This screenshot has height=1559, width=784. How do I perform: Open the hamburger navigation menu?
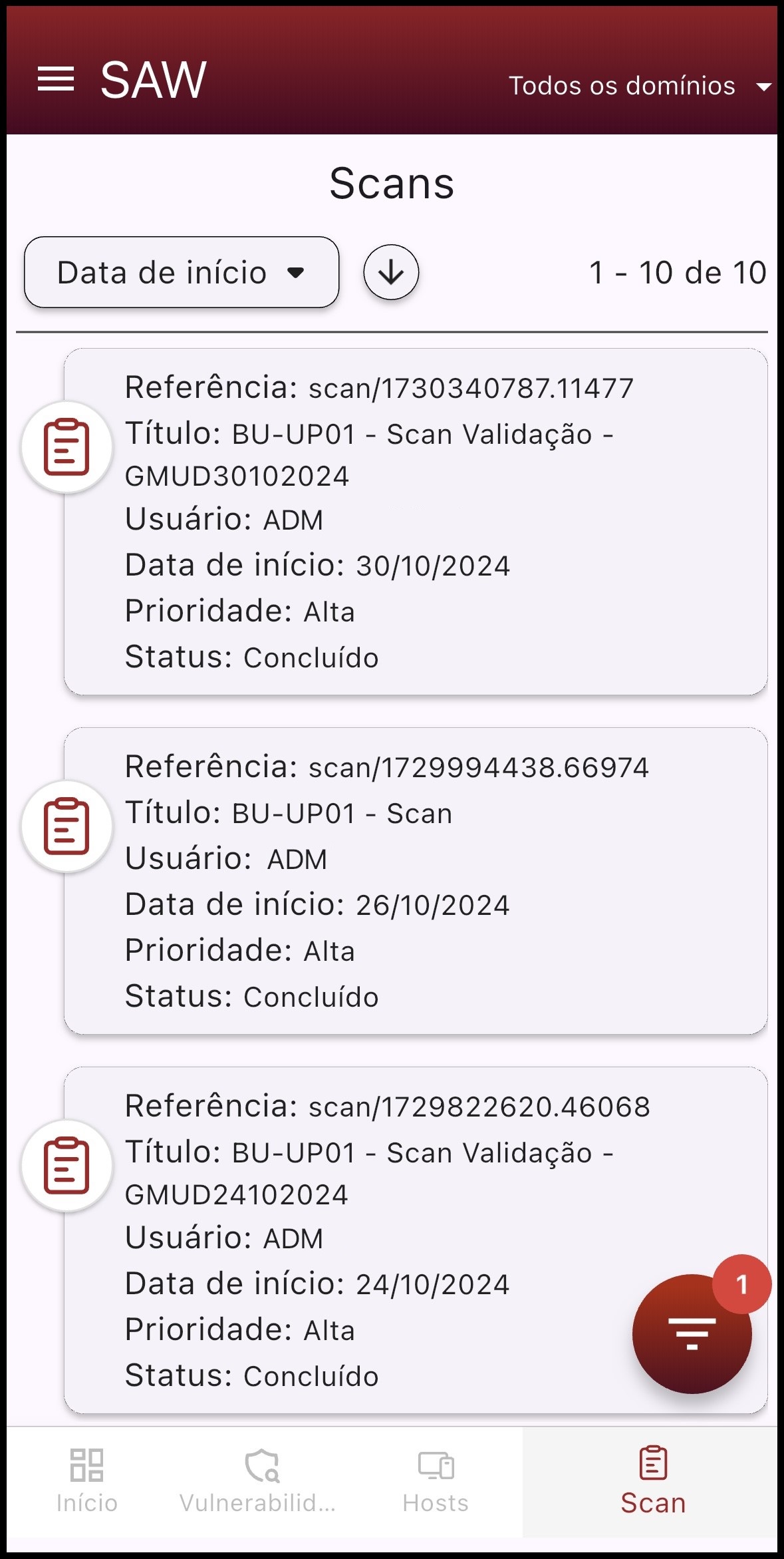pos(56,79)
